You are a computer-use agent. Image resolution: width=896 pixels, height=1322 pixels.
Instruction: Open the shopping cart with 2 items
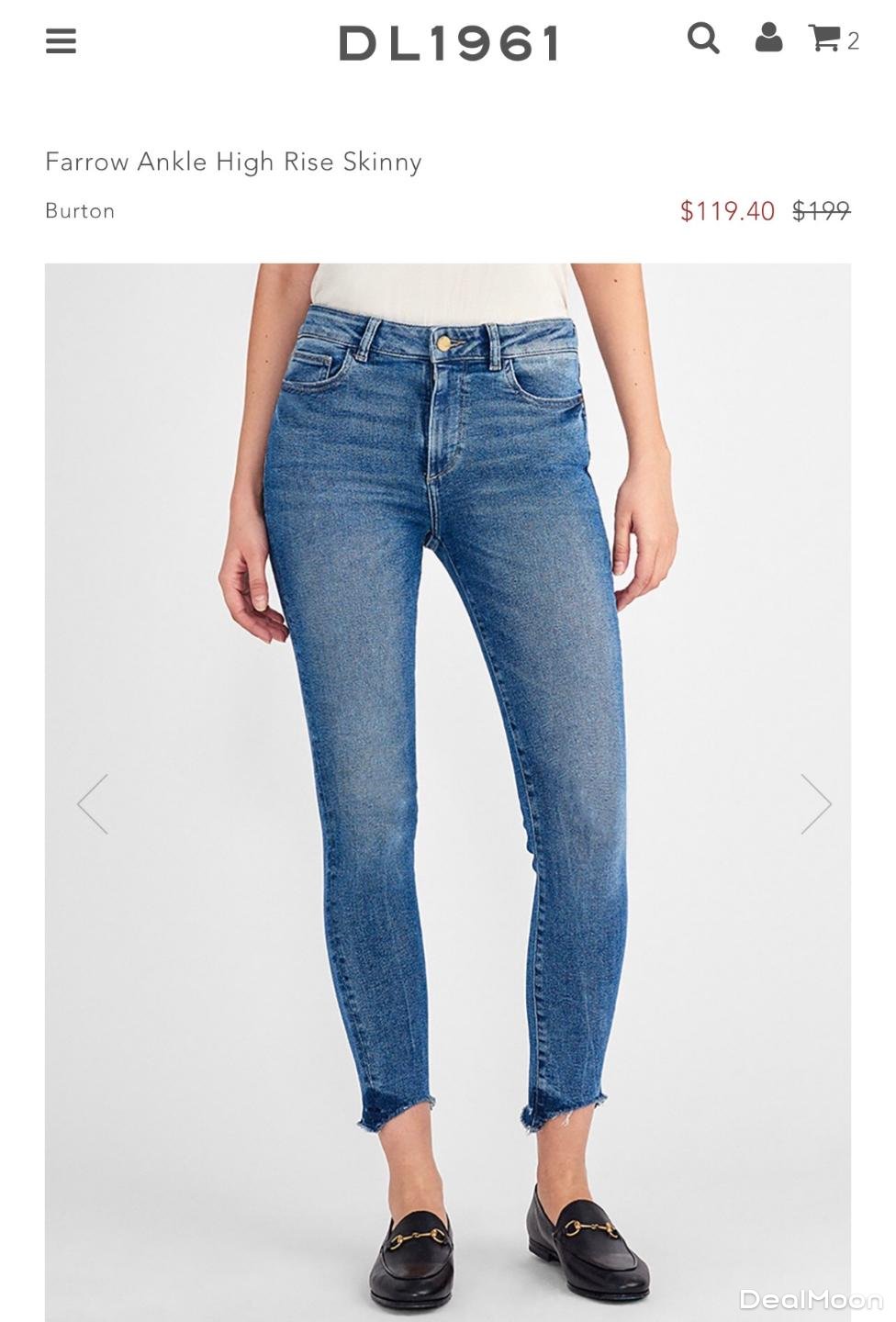pos(831,39)
